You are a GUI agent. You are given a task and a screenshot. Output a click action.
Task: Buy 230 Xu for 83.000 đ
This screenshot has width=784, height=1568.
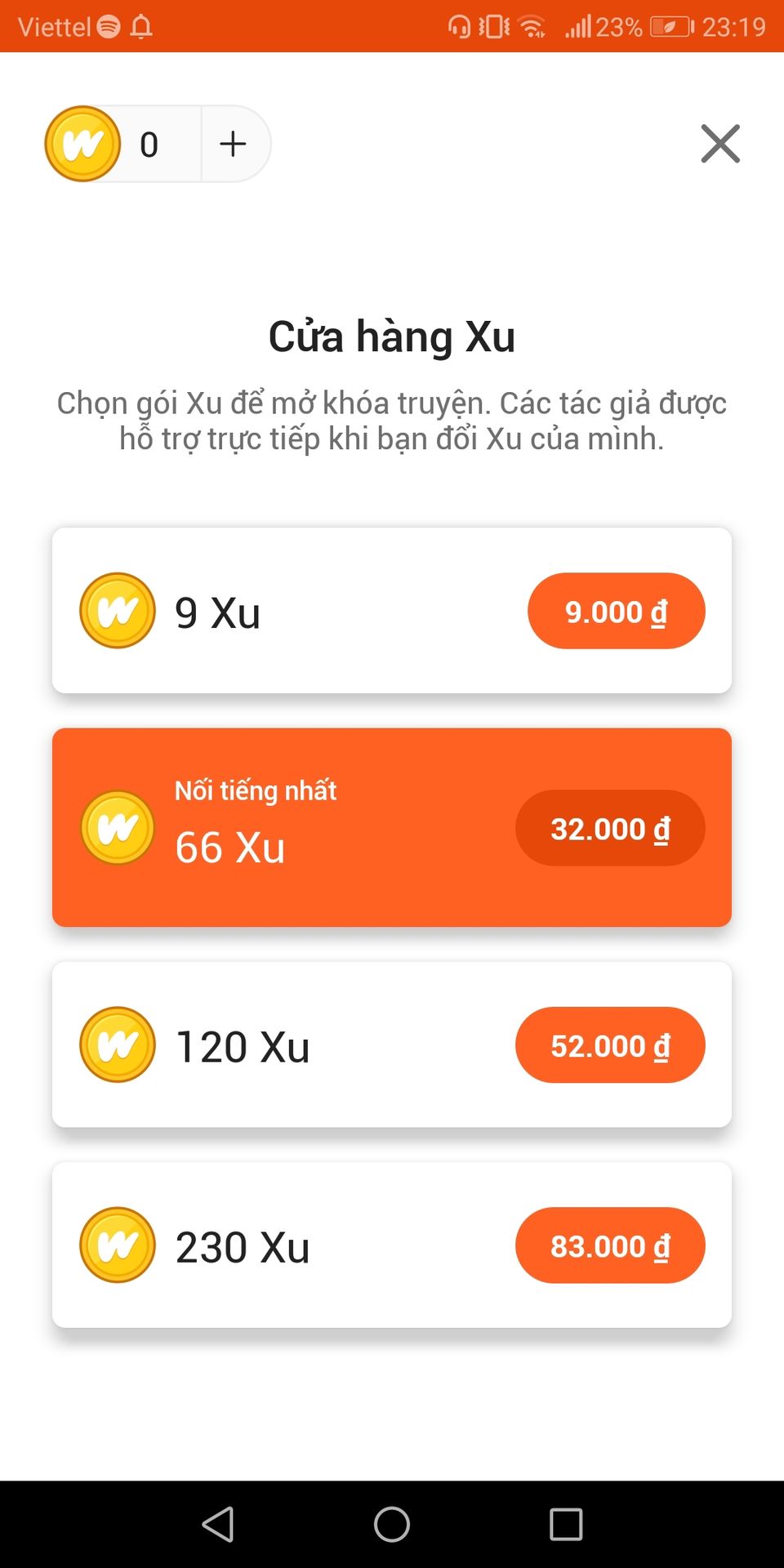pos(610,1245)
